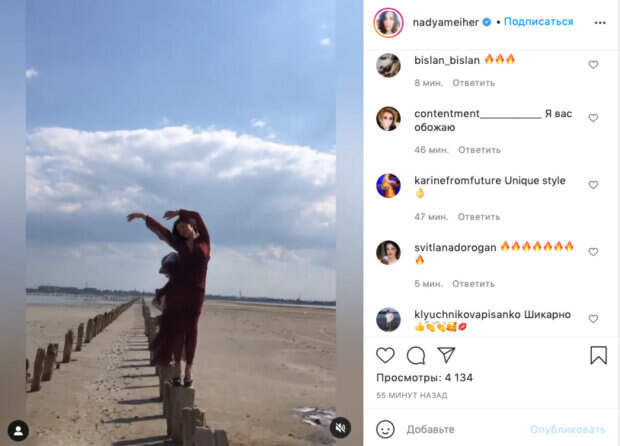The image size is (620, 446).
Task: Reply to bislan_bislan's comment
Action: click(x=473, y=83)
